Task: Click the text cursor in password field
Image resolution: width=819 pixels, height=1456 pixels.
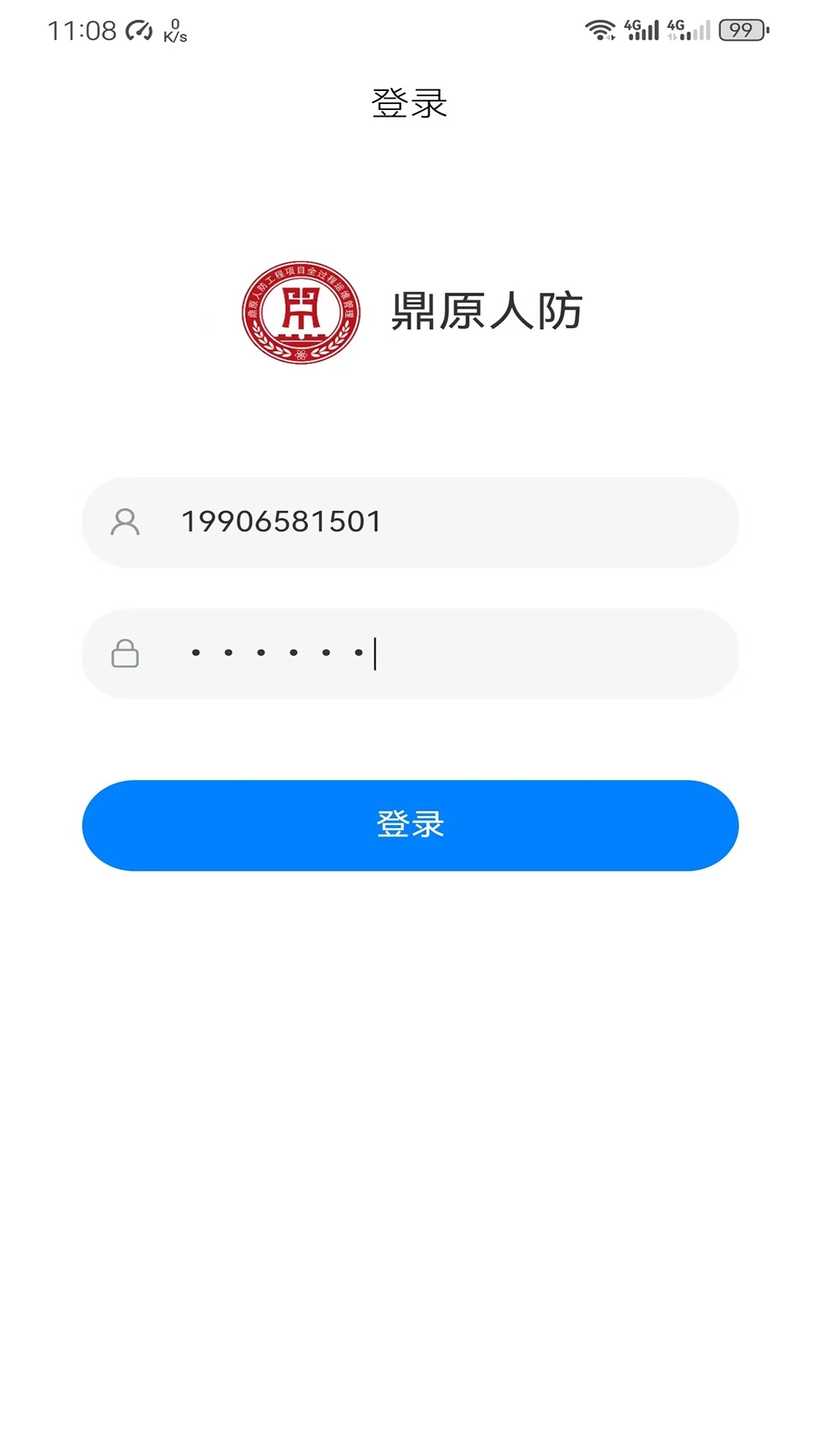Action: pos(375,654)
